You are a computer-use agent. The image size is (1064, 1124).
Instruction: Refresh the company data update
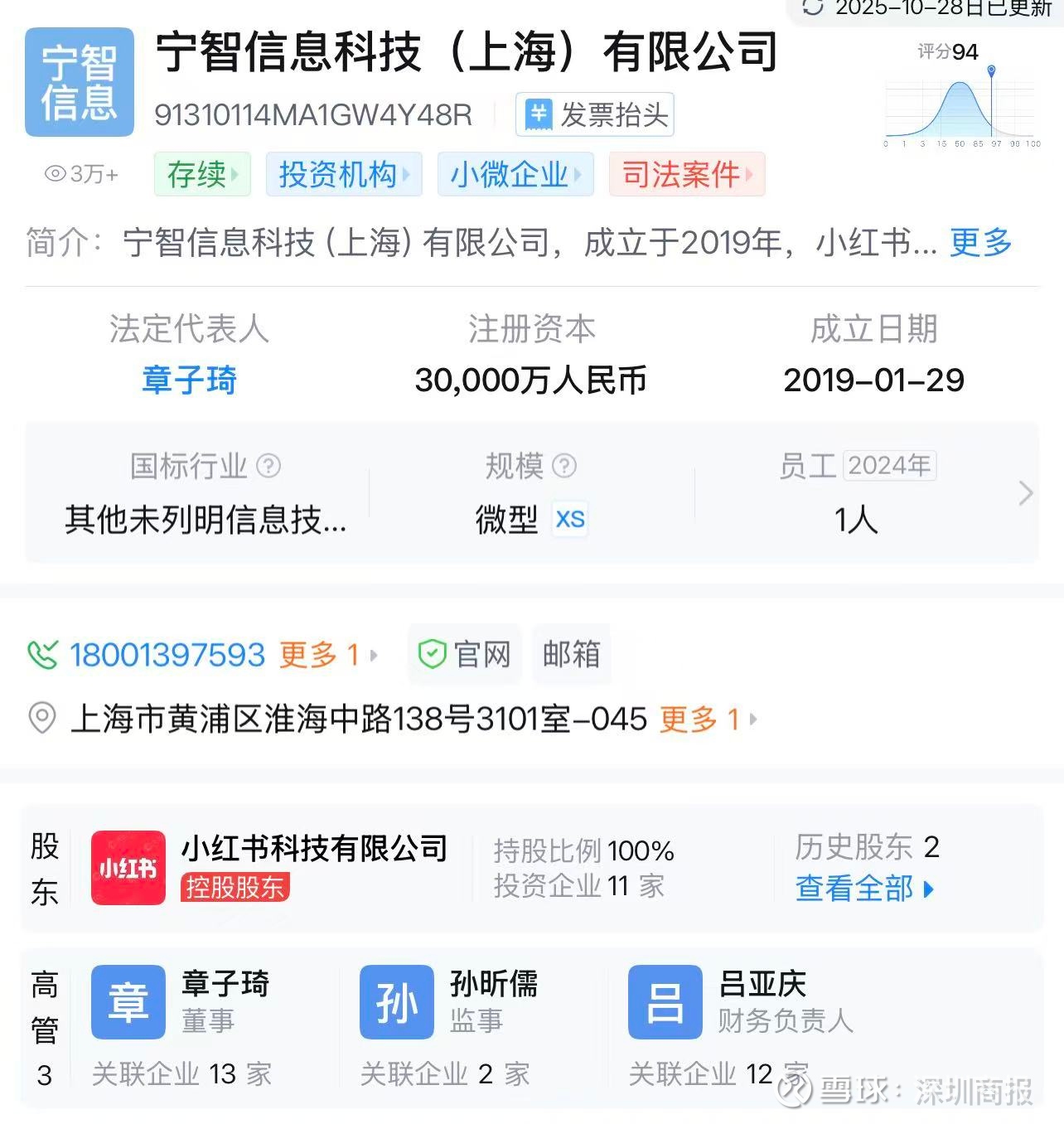click(x=814, y=8)
